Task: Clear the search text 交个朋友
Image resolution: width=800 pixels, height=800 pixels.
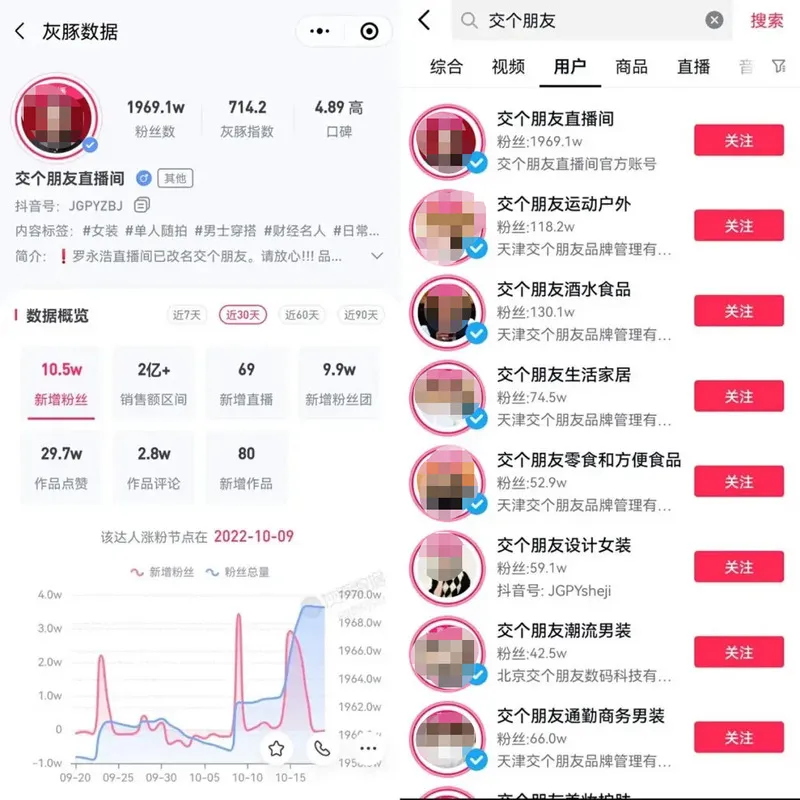Action: click(x=714, y=20)
